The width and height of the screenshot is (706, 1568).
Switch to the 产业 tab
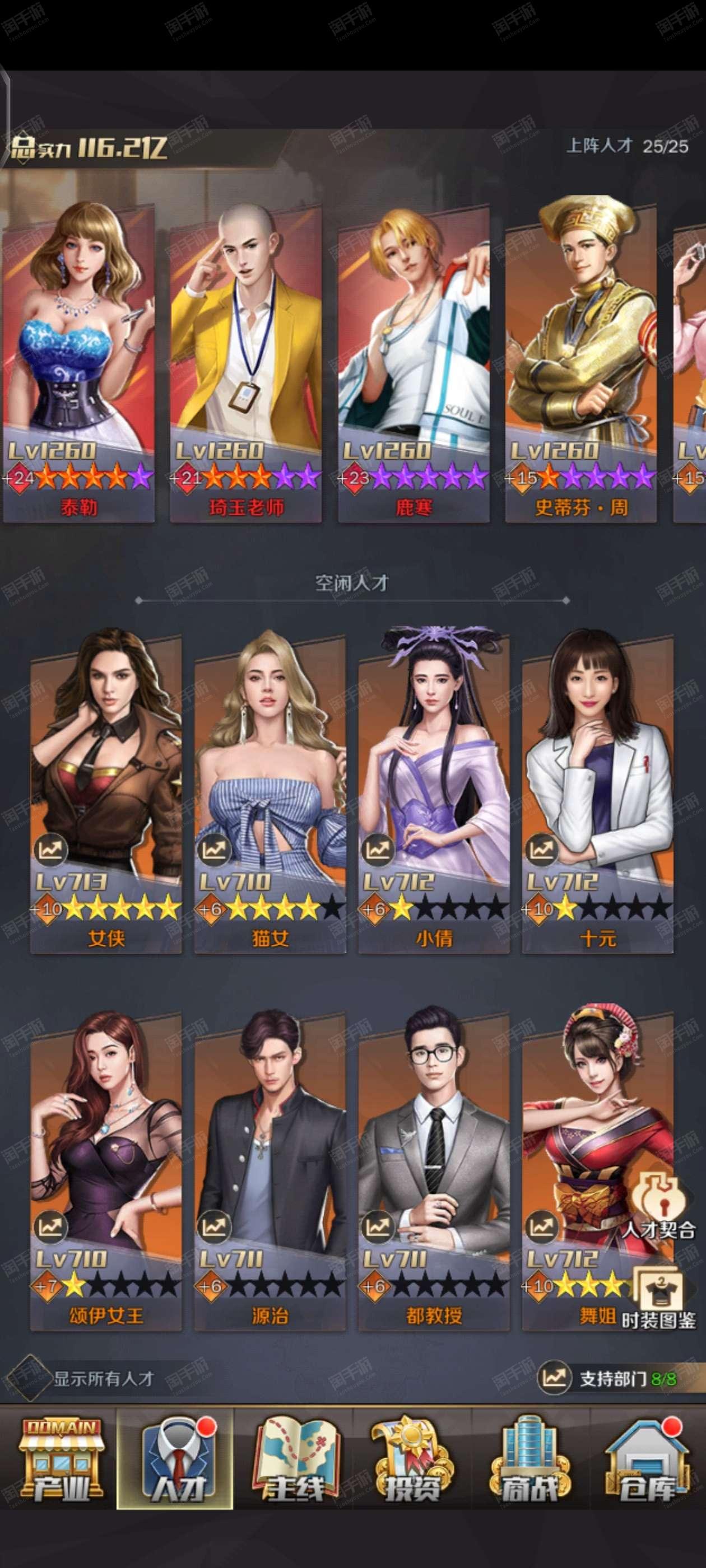tap(59, 1461)
